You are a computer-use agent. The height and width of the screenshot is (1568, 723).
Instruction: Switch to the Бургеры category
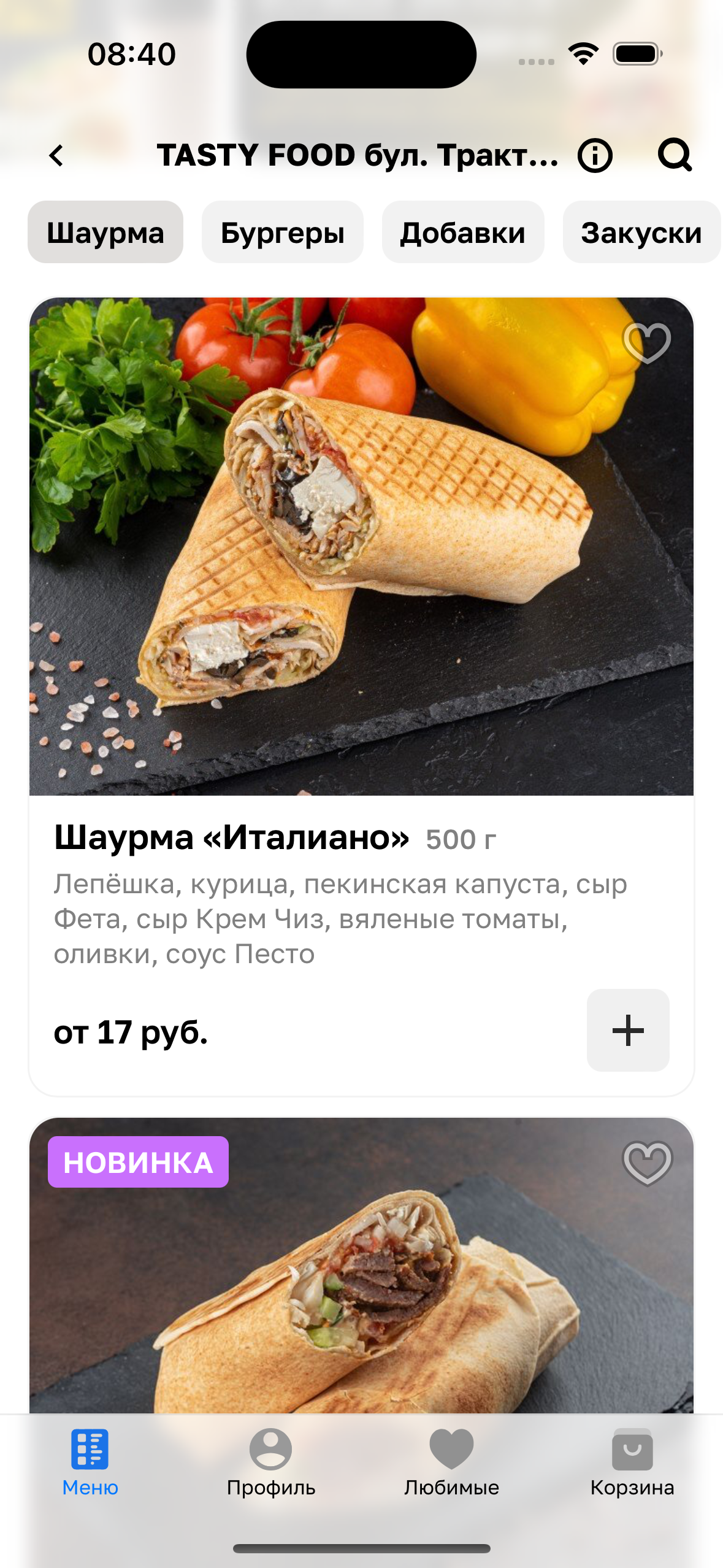tap(282, 233)
